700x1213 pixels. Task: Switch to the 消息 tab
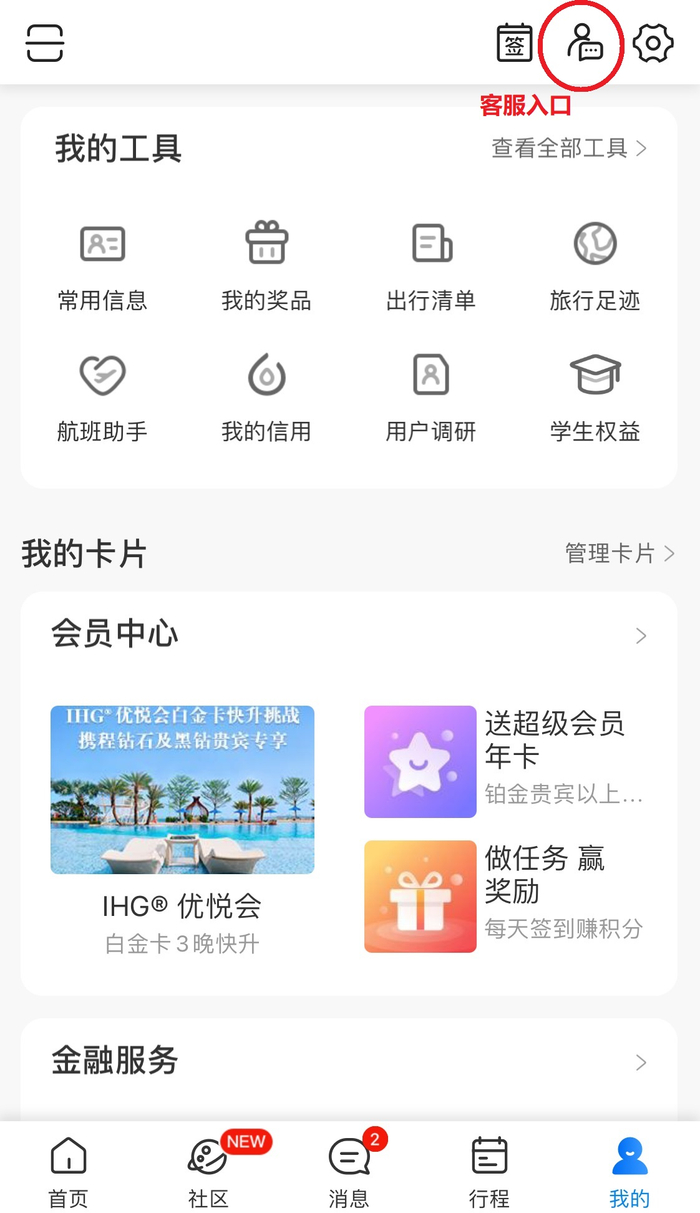tap(349, 1170)
